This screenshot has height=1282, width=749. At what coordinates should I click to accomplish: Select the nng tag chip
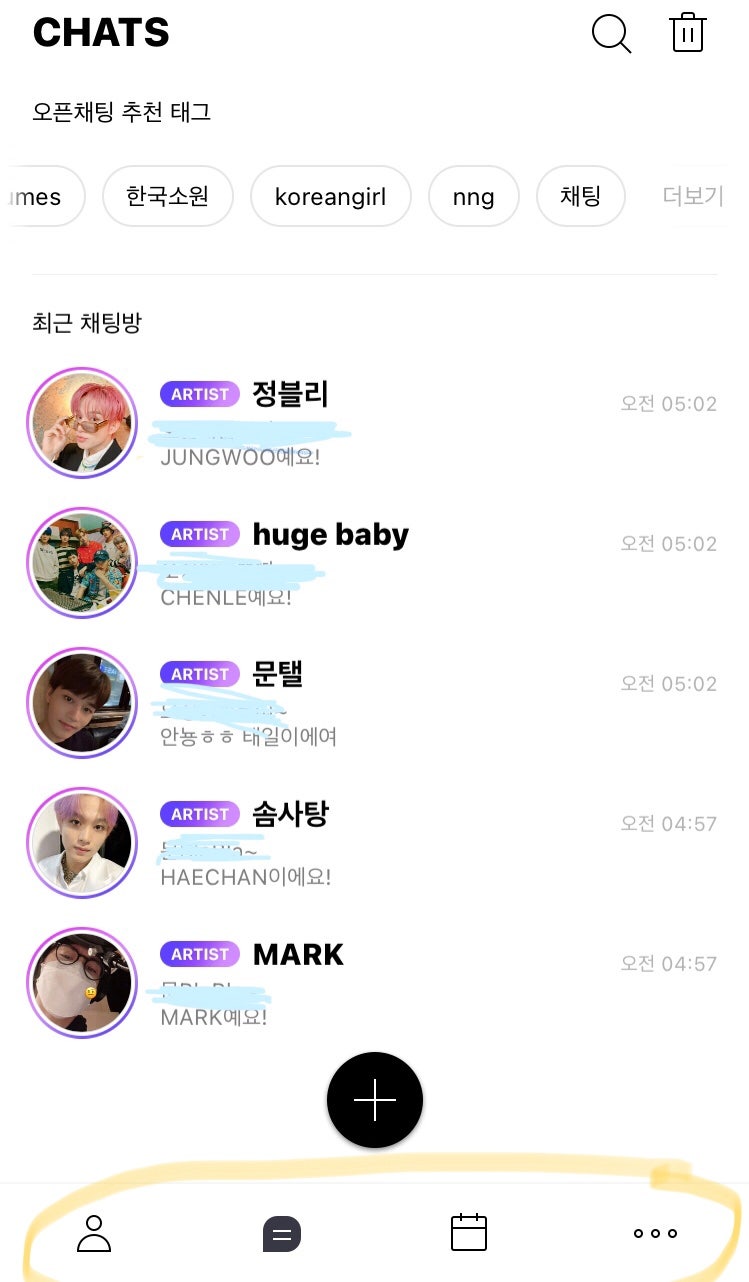pos(473,196)
